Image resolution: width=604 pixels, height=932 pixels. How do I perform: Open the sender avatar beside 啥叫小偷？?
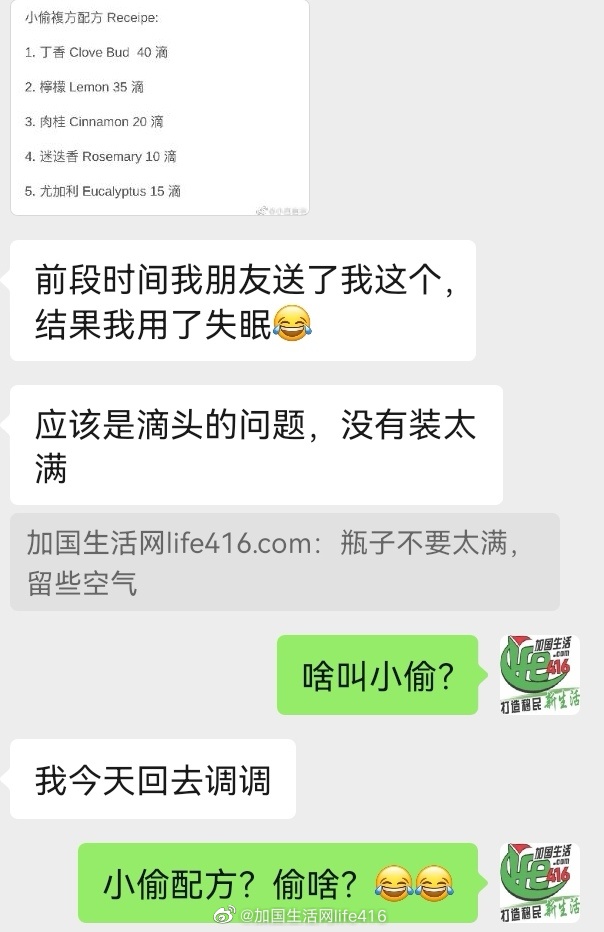pyautogui.click(x=540, y=675)
